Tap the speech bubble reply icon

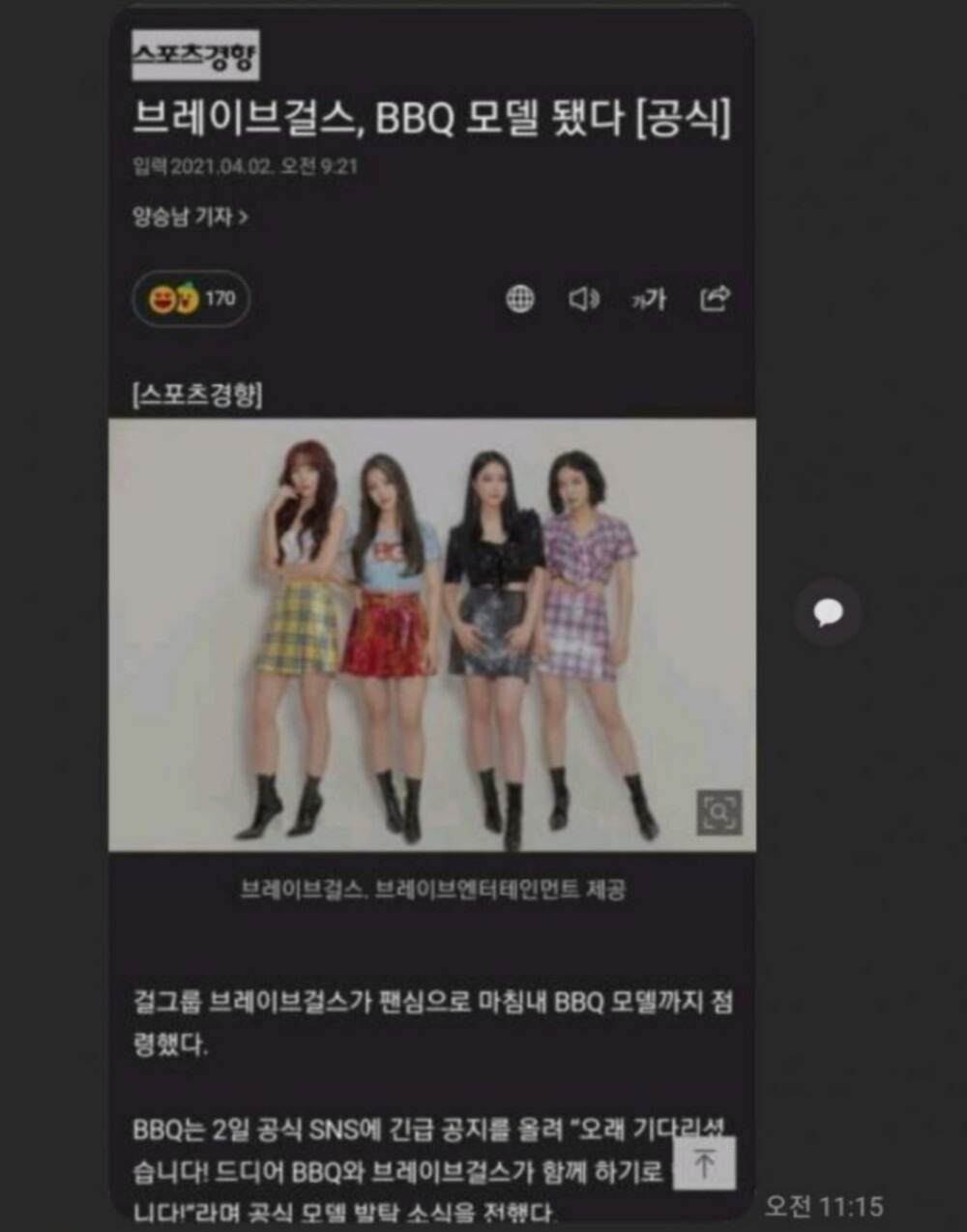[x=828, y=612]
